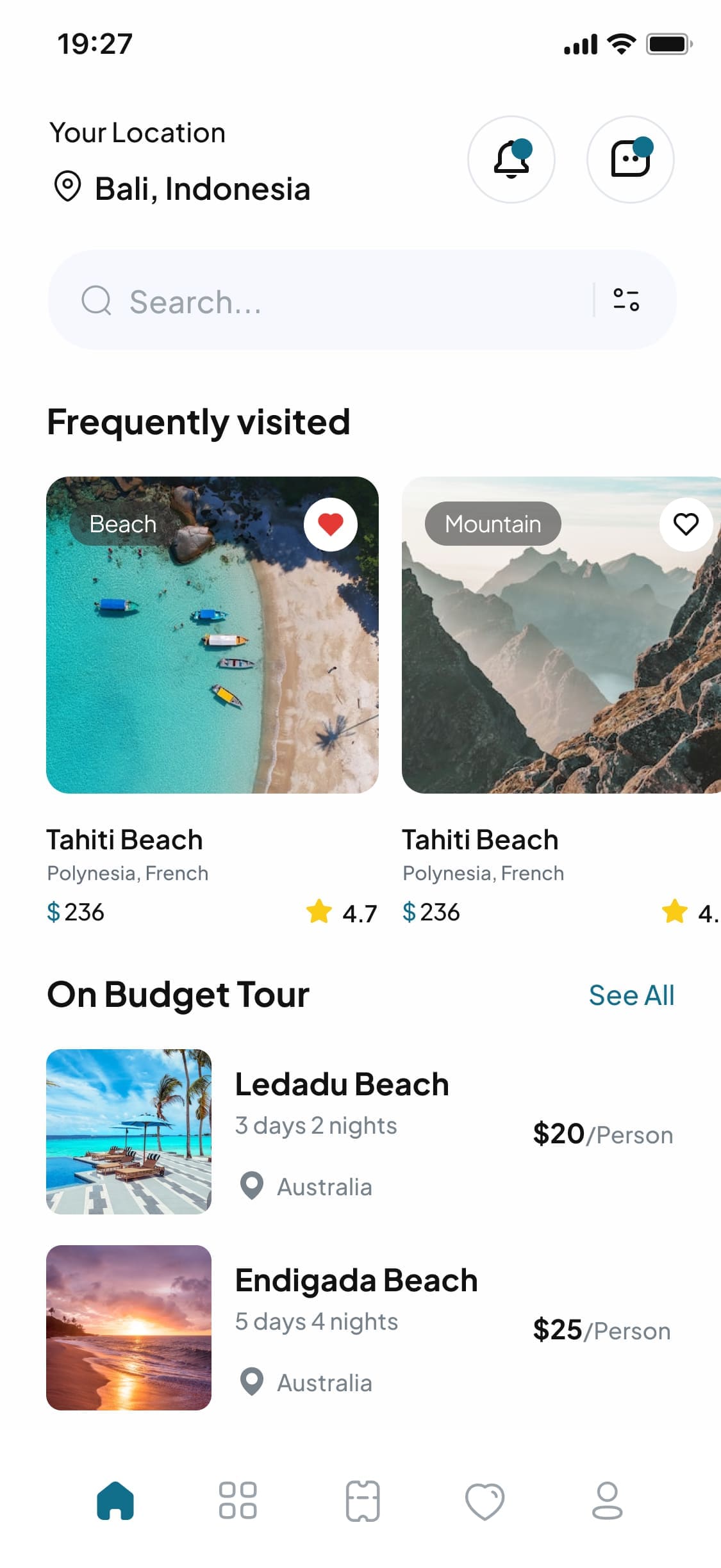
Task: Switch to the profile tab
Action: click(607, 1500)
